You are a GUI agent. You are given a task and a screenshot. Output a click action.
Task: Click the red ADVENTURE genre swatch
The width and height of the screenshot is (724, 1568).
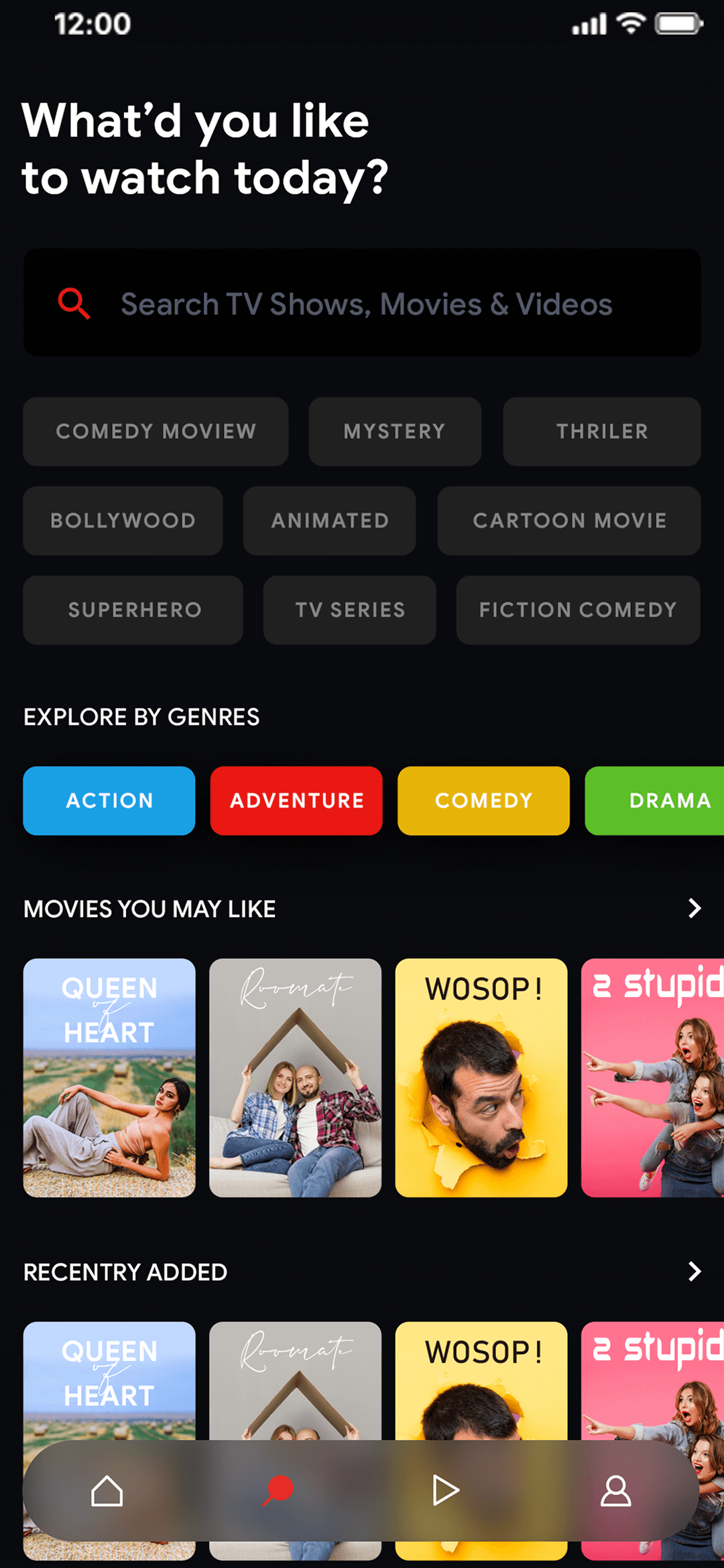[296, 800]
